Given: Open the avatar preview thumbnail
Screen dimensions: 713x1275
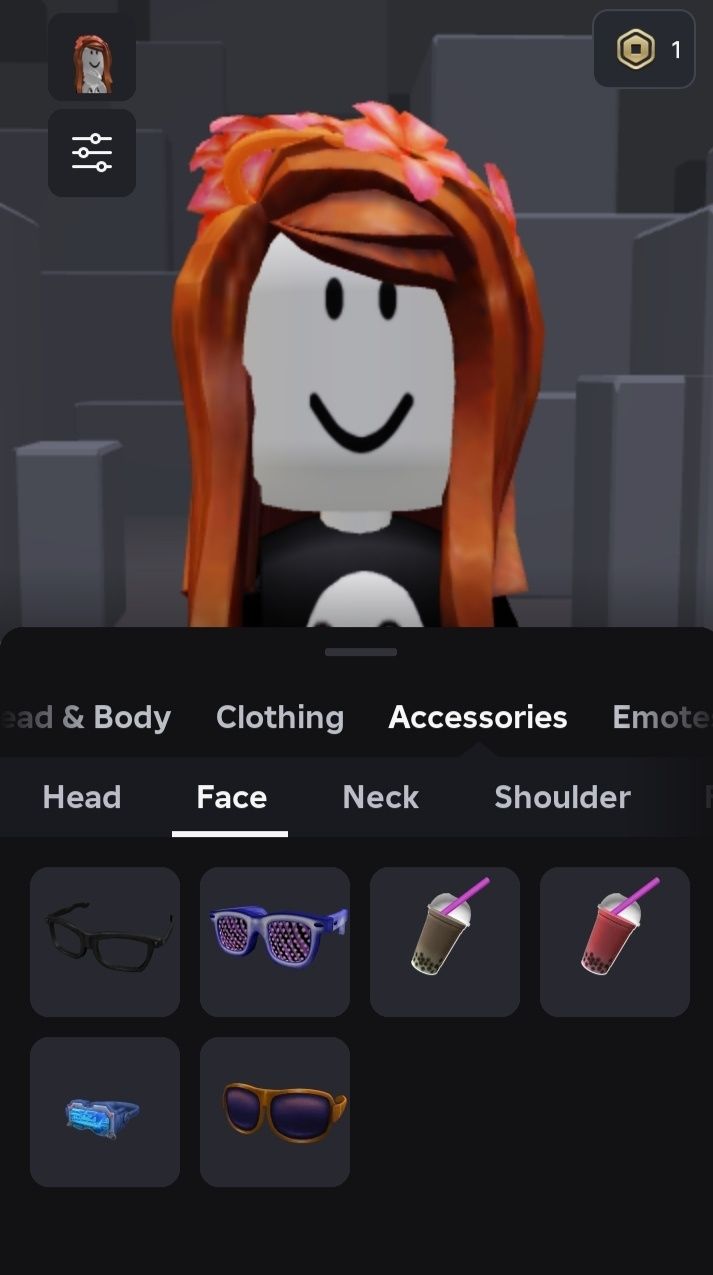Looking at the screenshot, I should [92, 58].
